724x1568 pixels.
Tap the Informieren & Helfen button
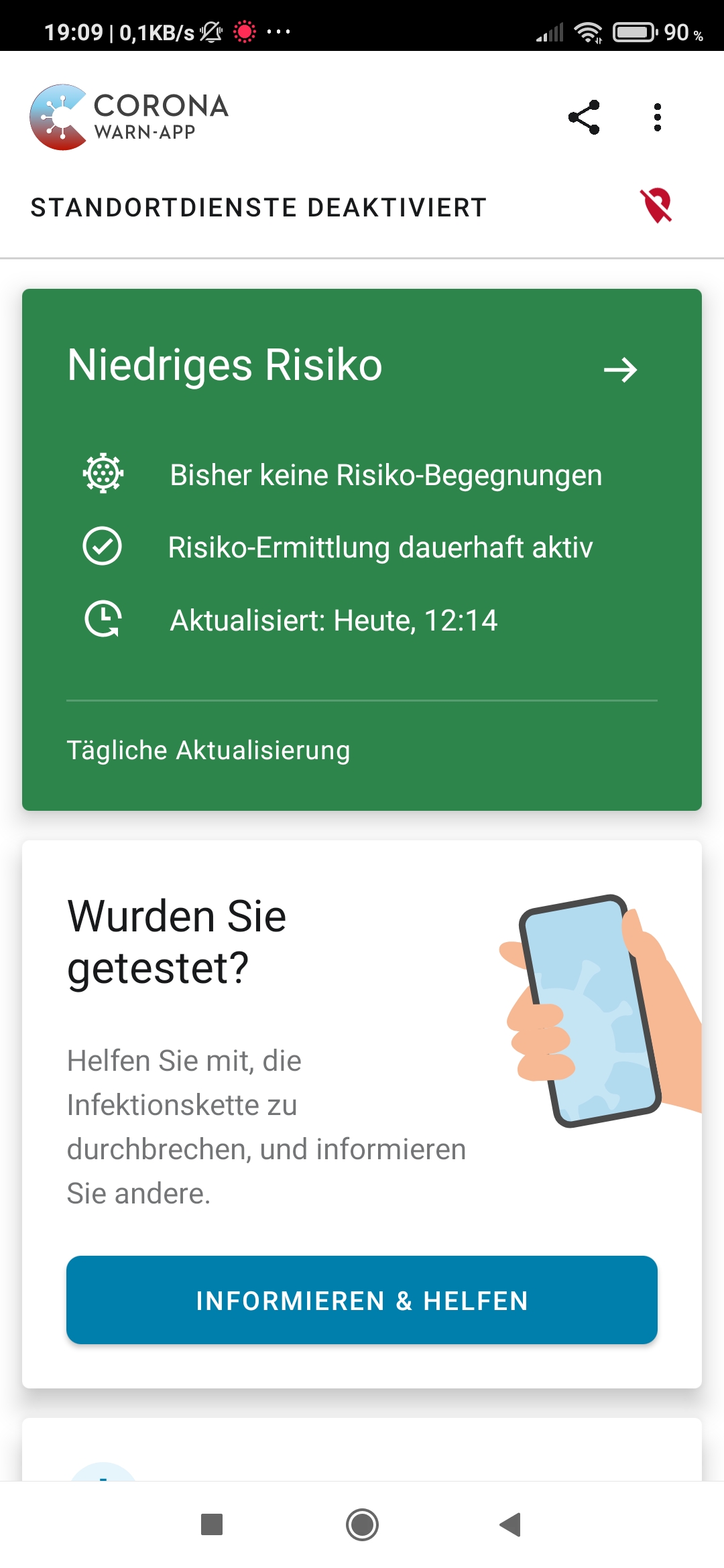362,1300
